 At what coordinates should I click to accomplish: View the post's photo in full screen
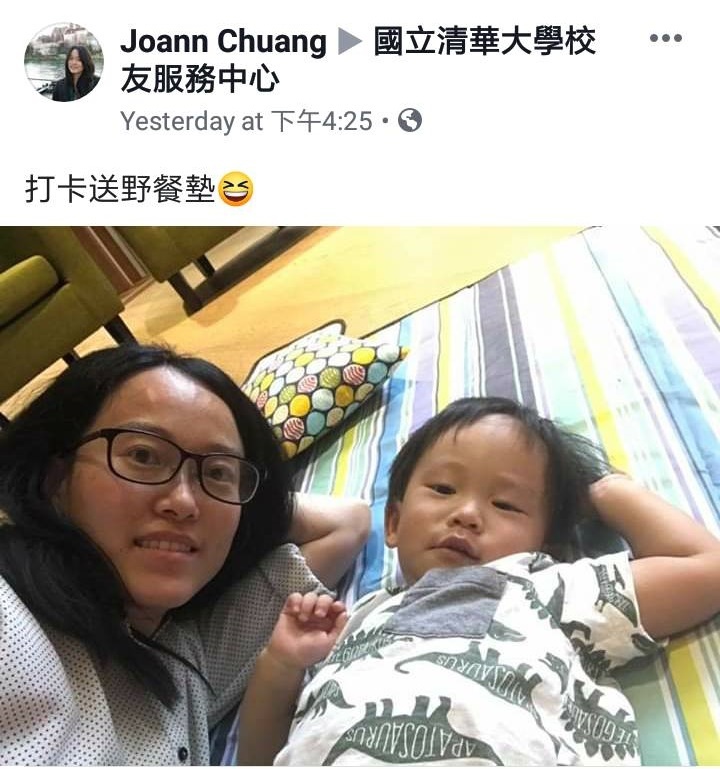point(360,495)
